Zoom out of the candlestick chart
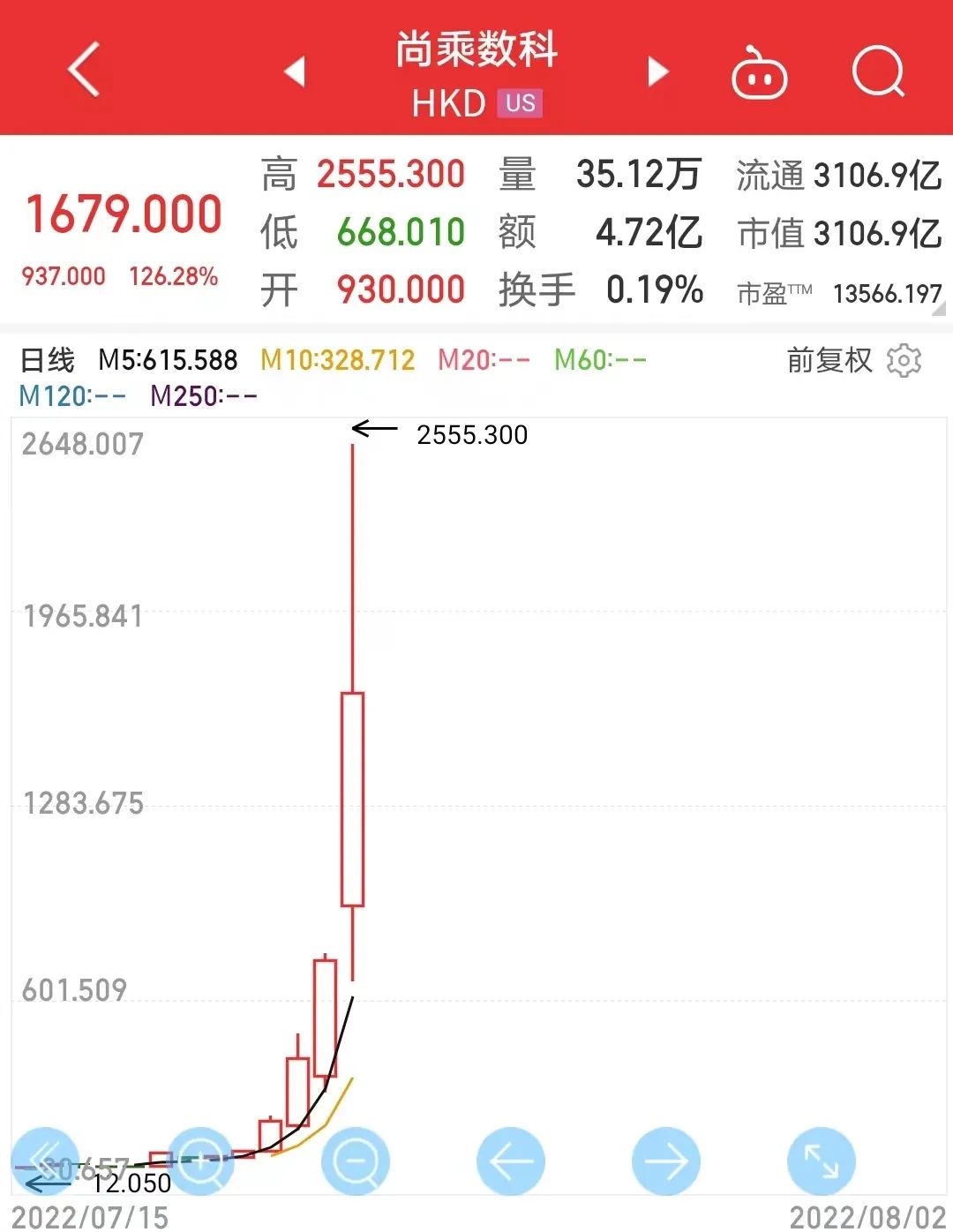Viewport: 953px width, 1232px height. coord(355,1161)
